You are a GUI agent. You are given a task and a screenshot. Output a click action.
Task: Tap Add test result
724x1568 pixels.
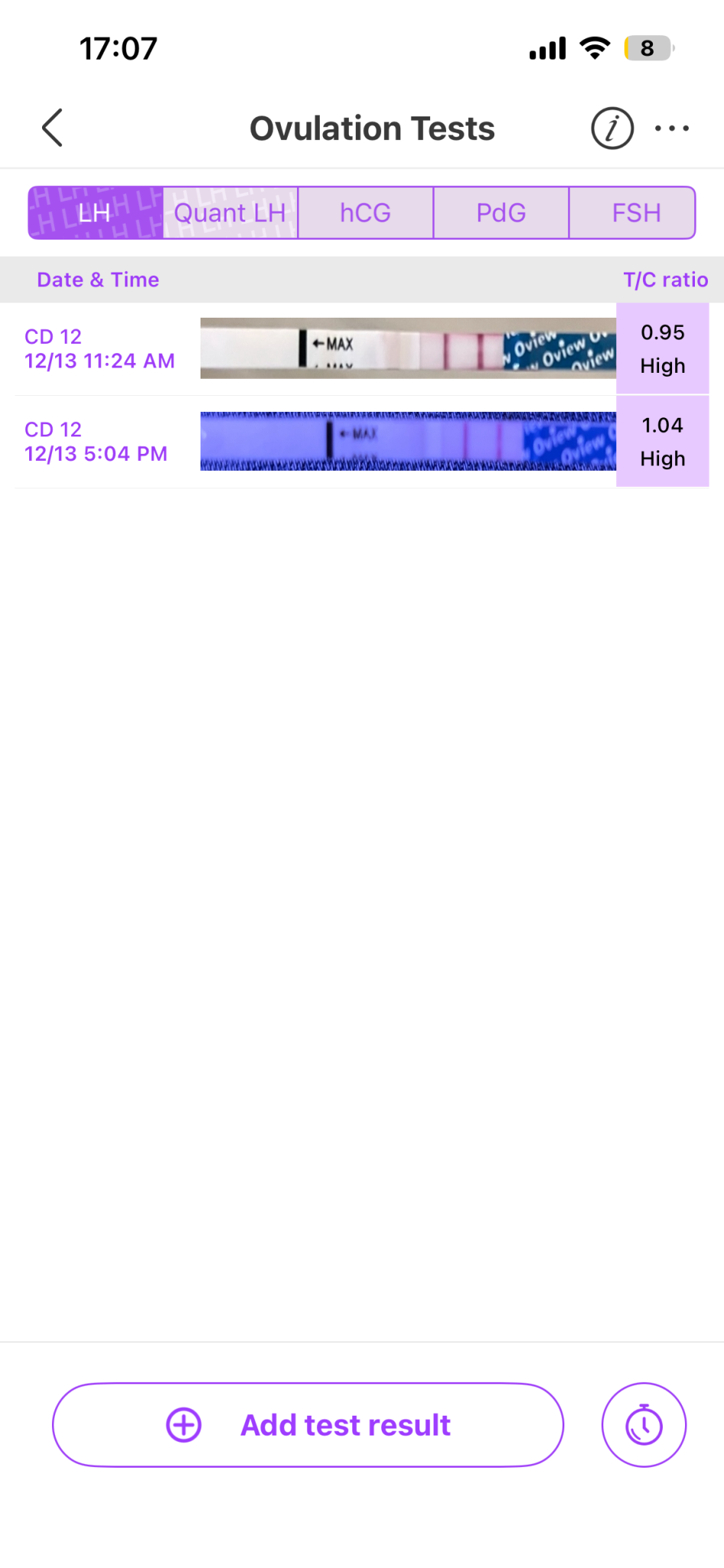tap(308, 1425)
